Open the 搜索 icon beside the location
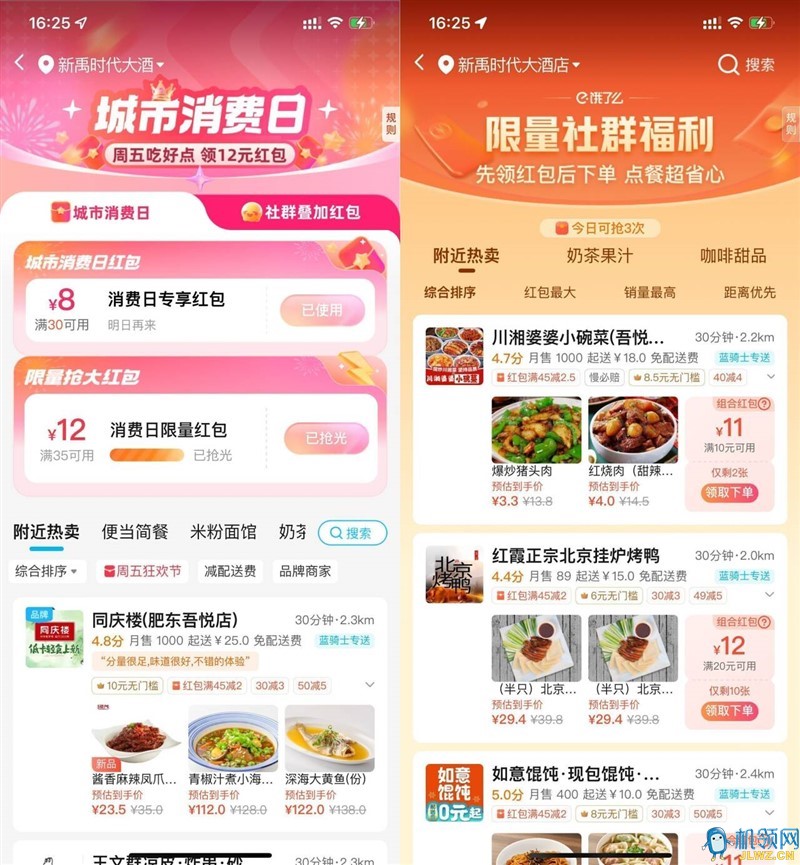The image size is (800, 865). tap(746, 64)
